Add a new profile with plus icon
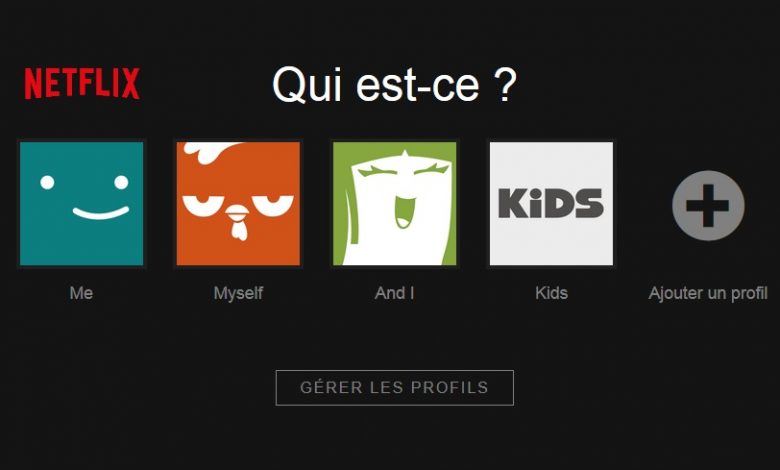The width and height of the screenshot is (780, 470). (x=708, y=206)
